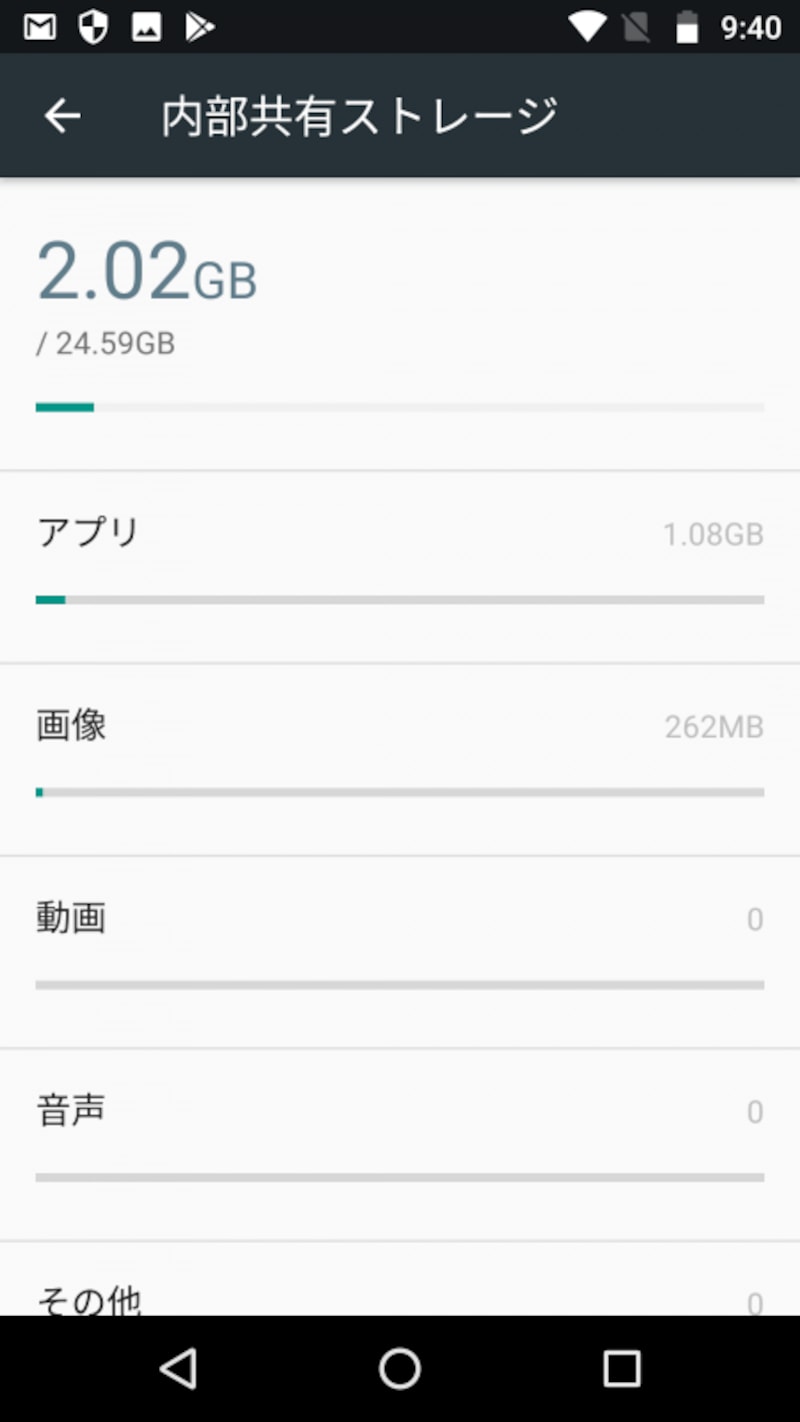Tap the アプリ usage progress bar

[x=400, y=598]
